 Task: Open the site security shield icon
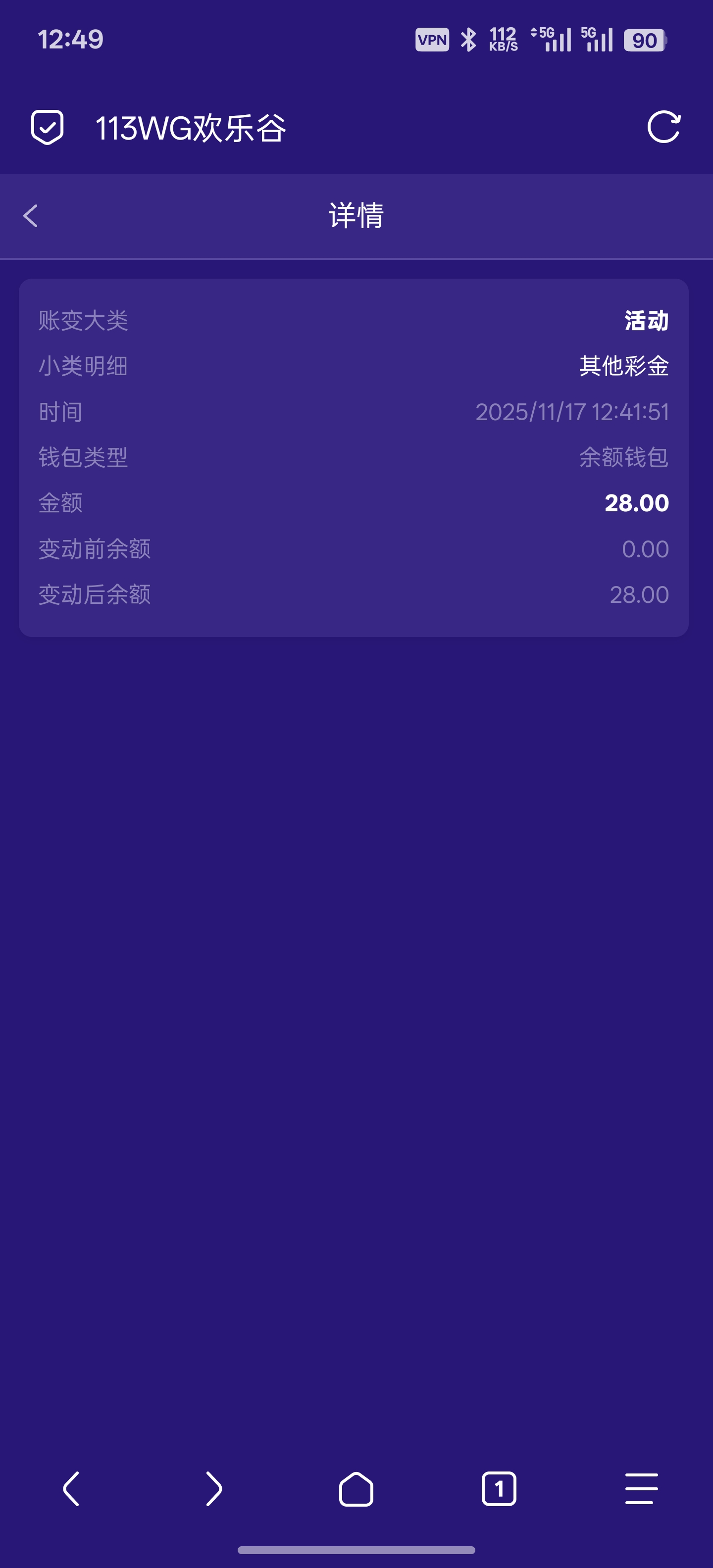(48, 127)
